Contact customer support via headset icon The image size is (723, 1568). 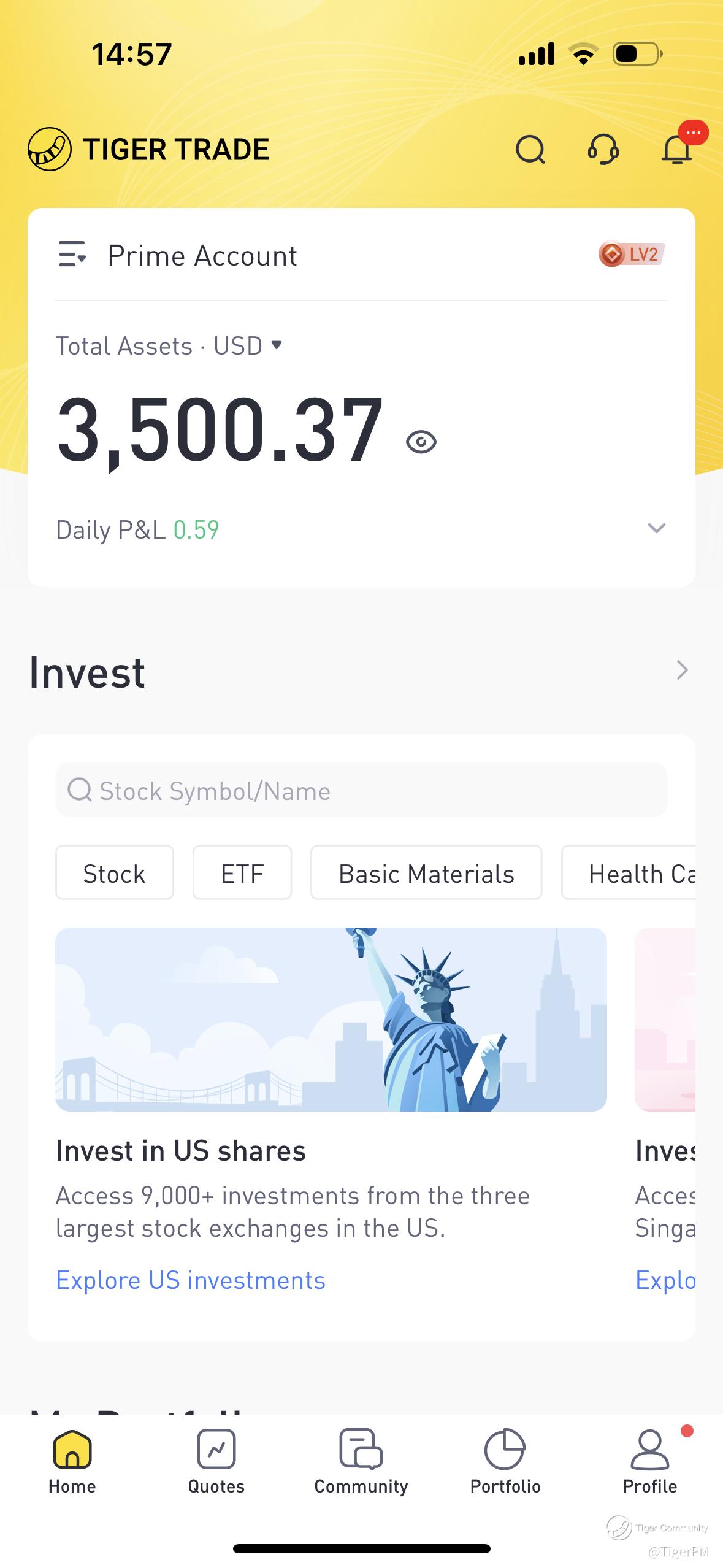(x=603, y=149)
